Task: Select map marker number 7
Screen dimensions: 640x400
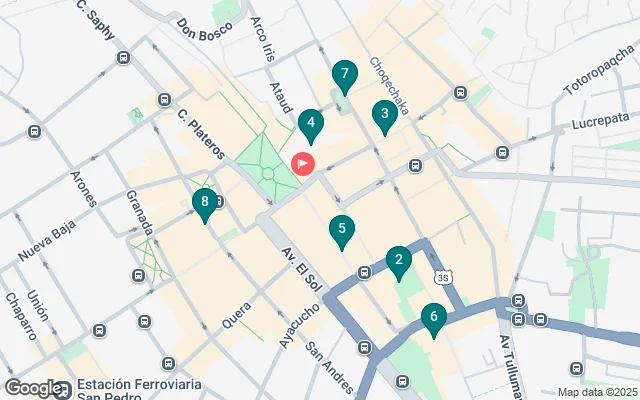Action: coord(344,75)
